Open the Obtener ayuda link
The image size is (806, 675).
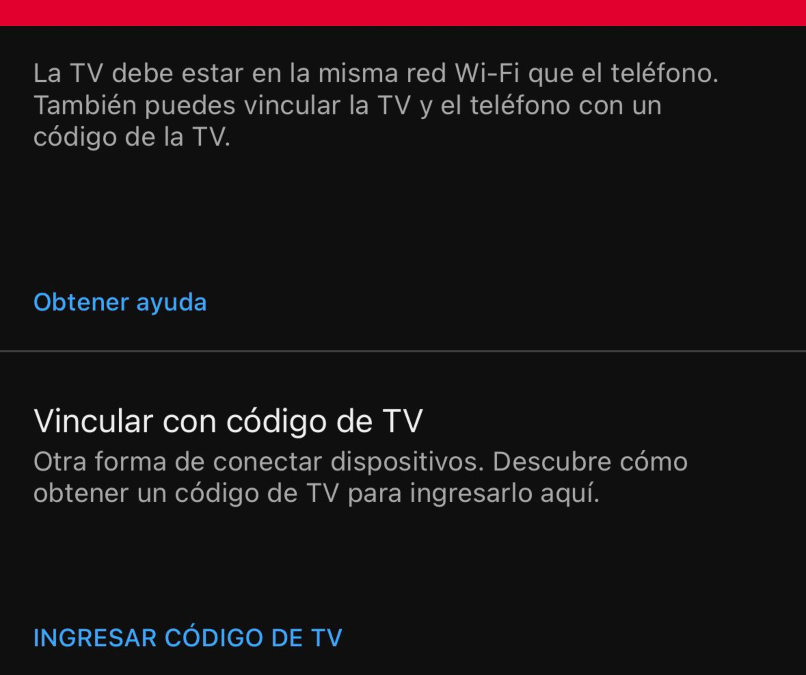120,302
